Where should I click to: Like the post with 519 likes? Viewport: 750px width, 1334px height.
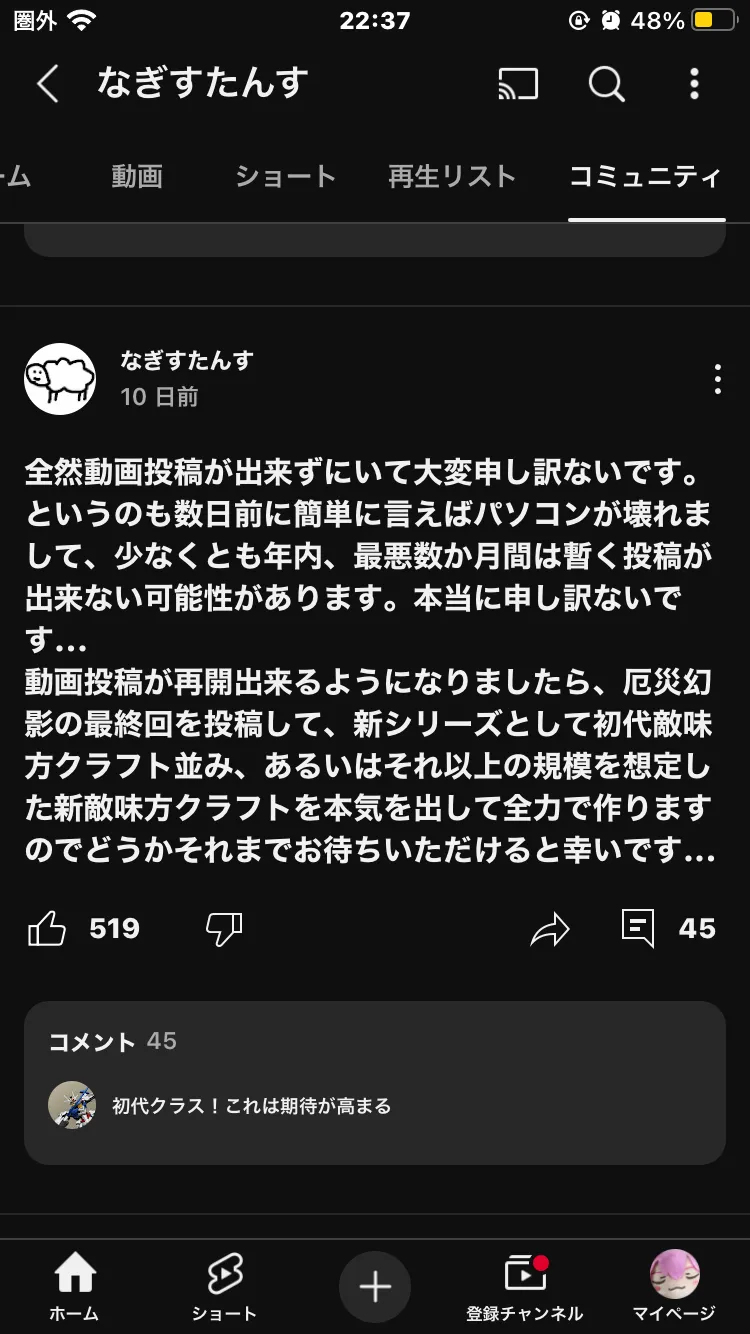[47, 929]
